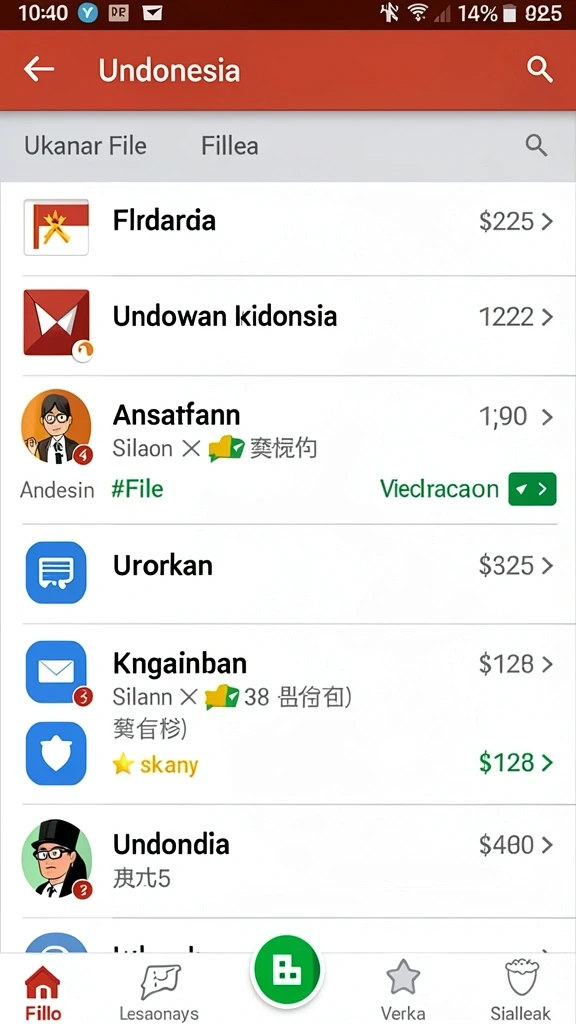This screenshot has width=576, height=1024.
Task: Switch to the Sialleak tab
Action: pos(521,989)
